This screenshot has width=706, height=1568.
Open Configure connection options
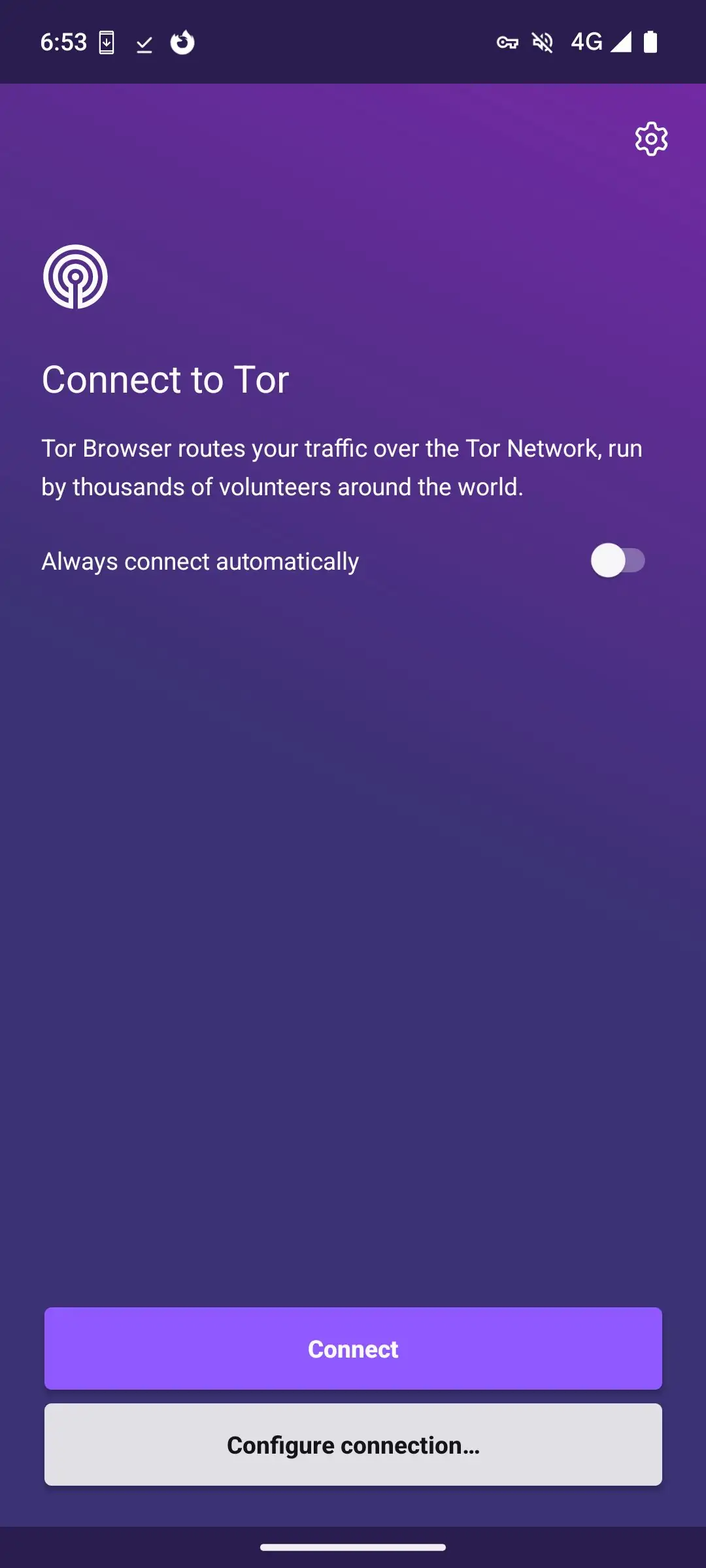(353, 1445)
